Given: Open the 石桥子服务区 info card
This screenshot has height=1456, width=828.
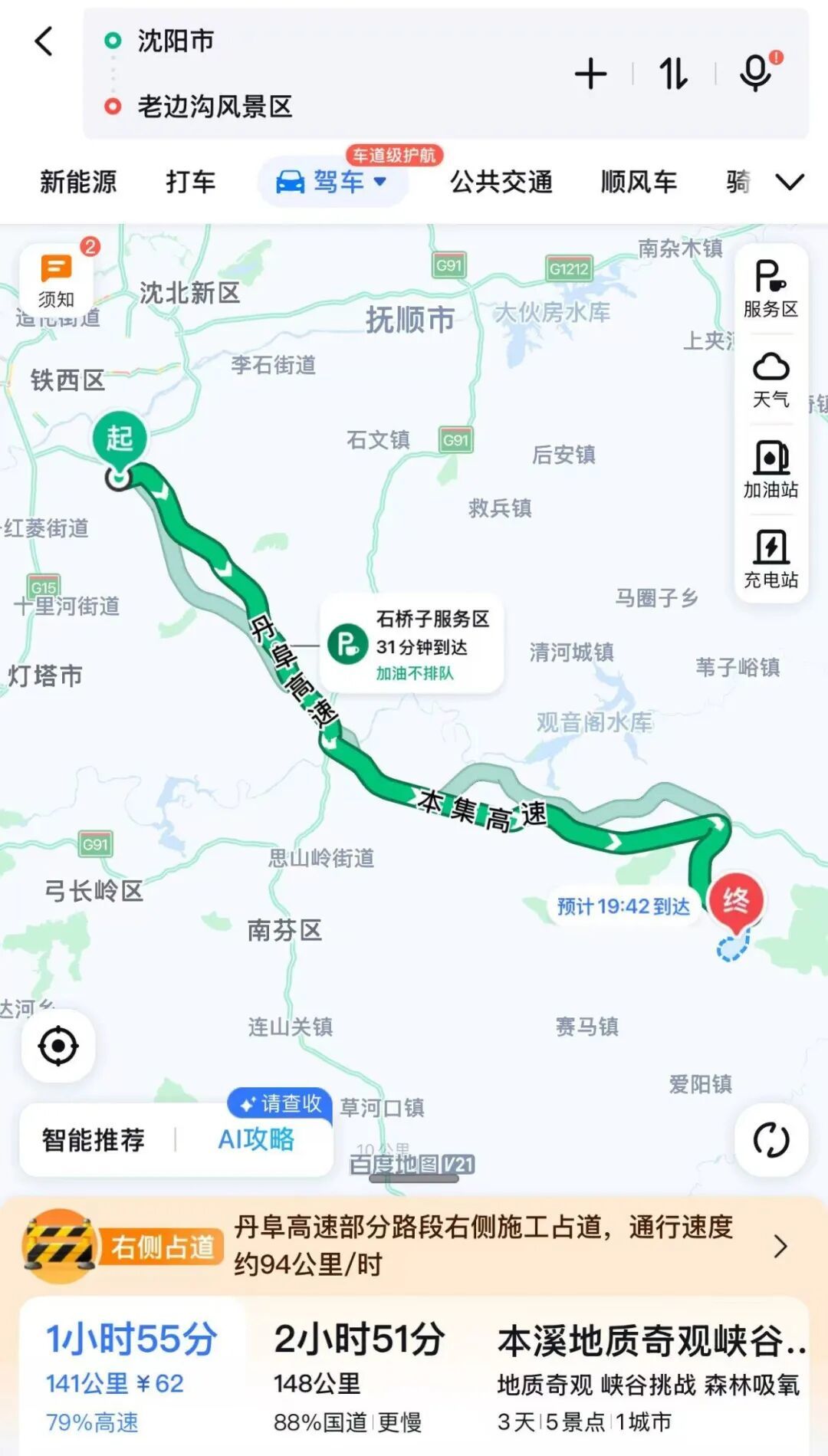Looking at the screenshot, I should point(412,644).
